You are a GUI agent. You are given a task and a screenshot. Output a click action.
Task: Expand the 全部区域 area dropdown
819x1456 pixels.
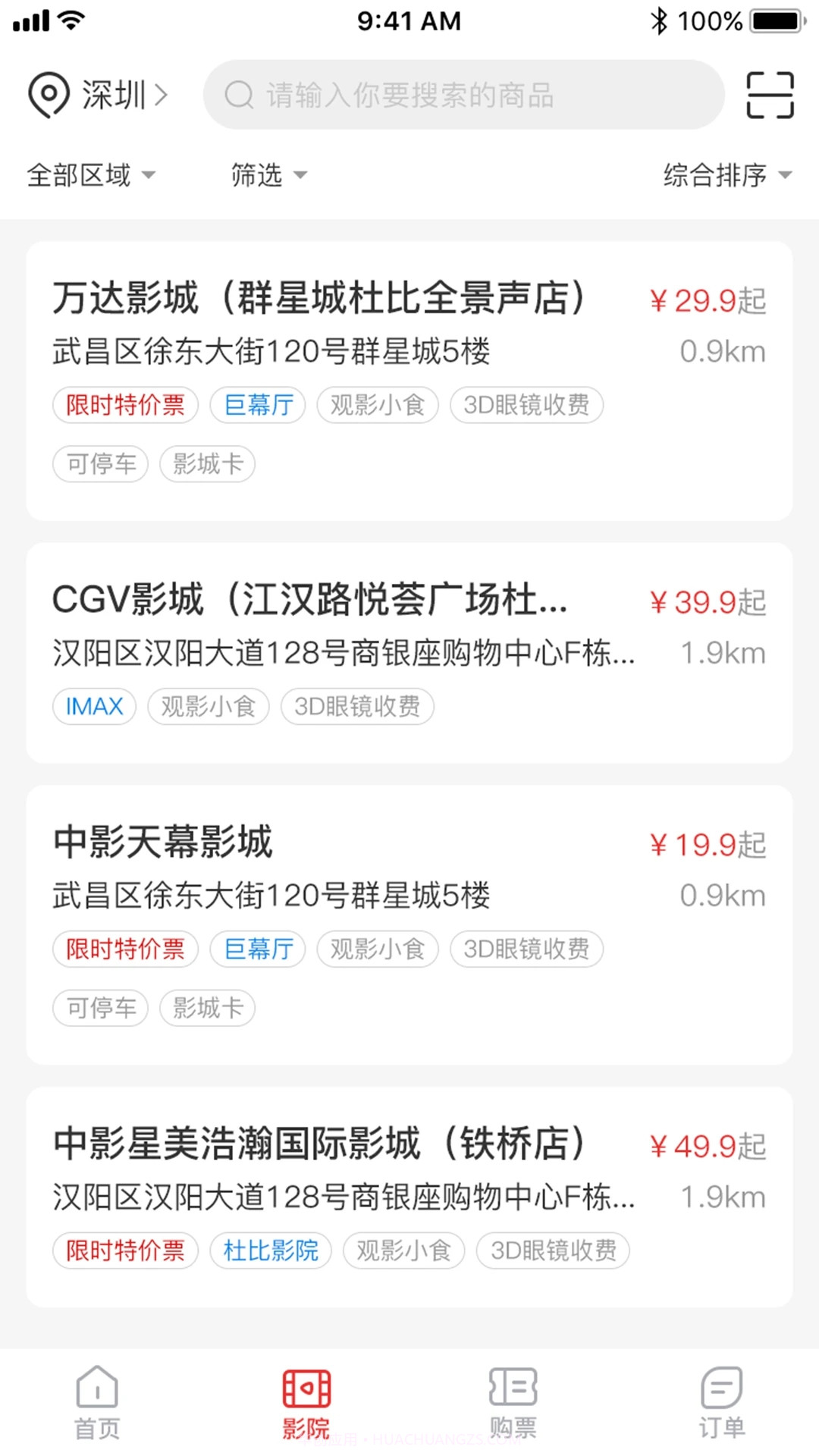click(x=93, y=174)
